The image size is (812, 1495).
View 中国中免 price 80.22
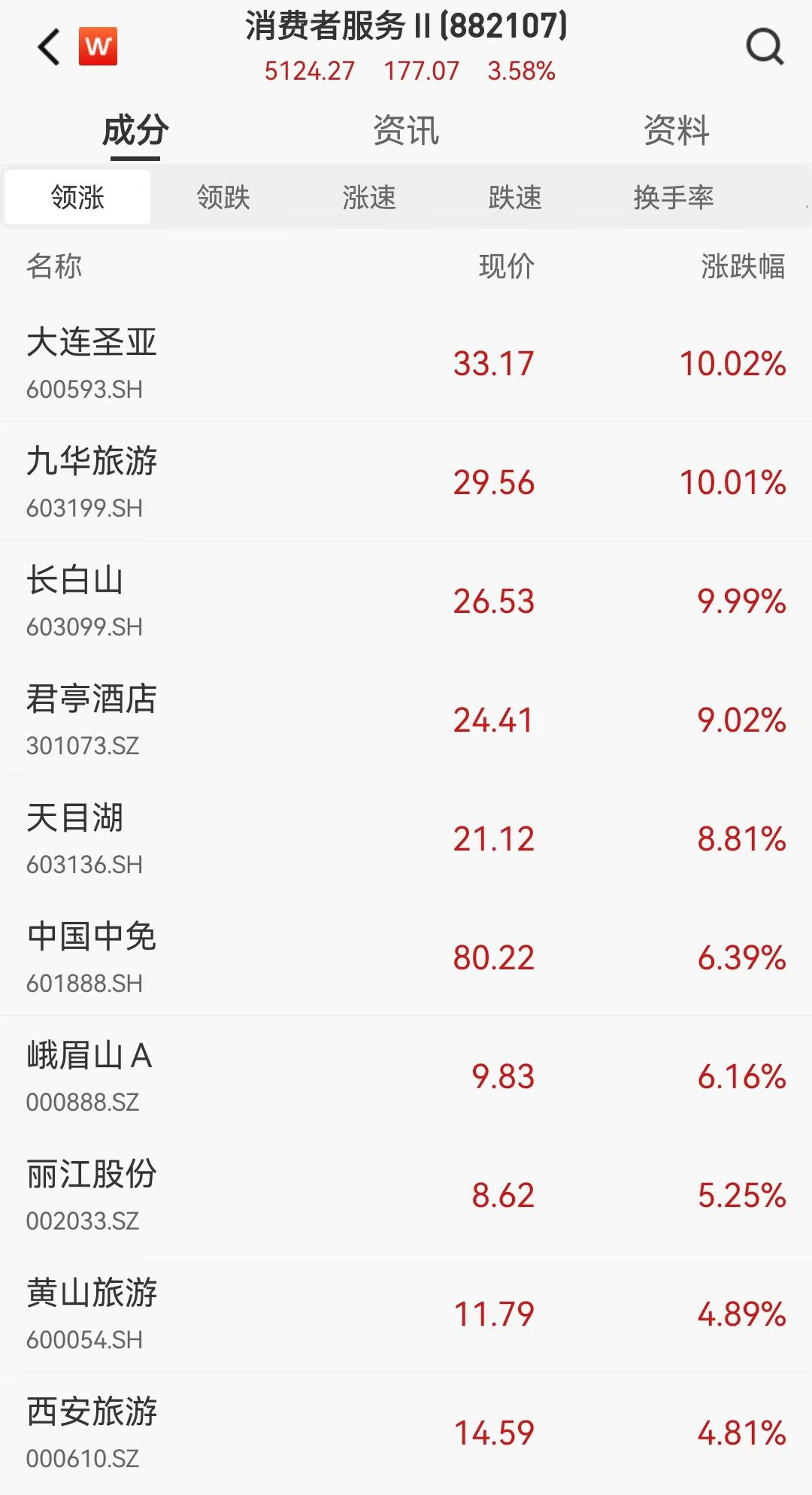(x=494, y=957)
